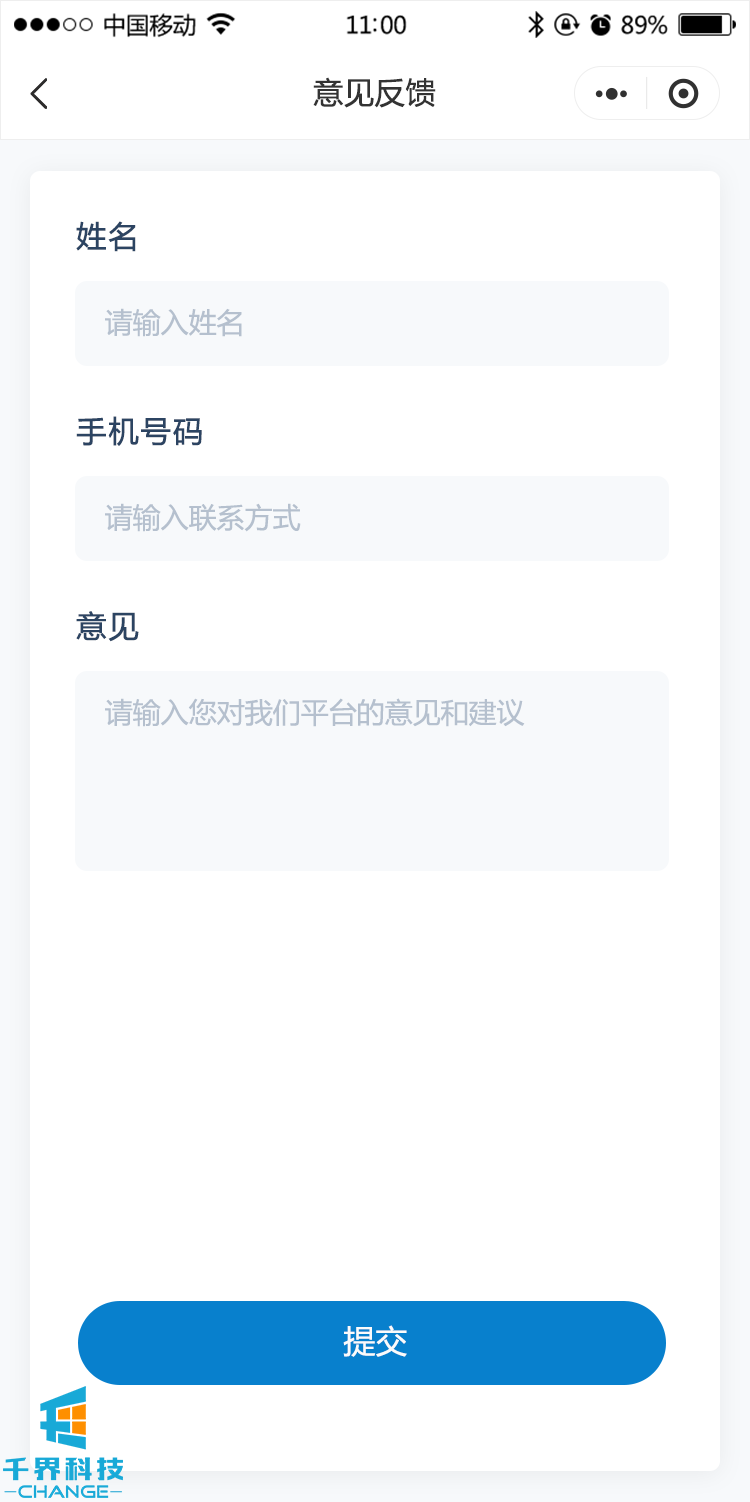Viewport: 750px width, 1502px height.
Task: Focus the 姓名 name input field
Action: (371, 323)
